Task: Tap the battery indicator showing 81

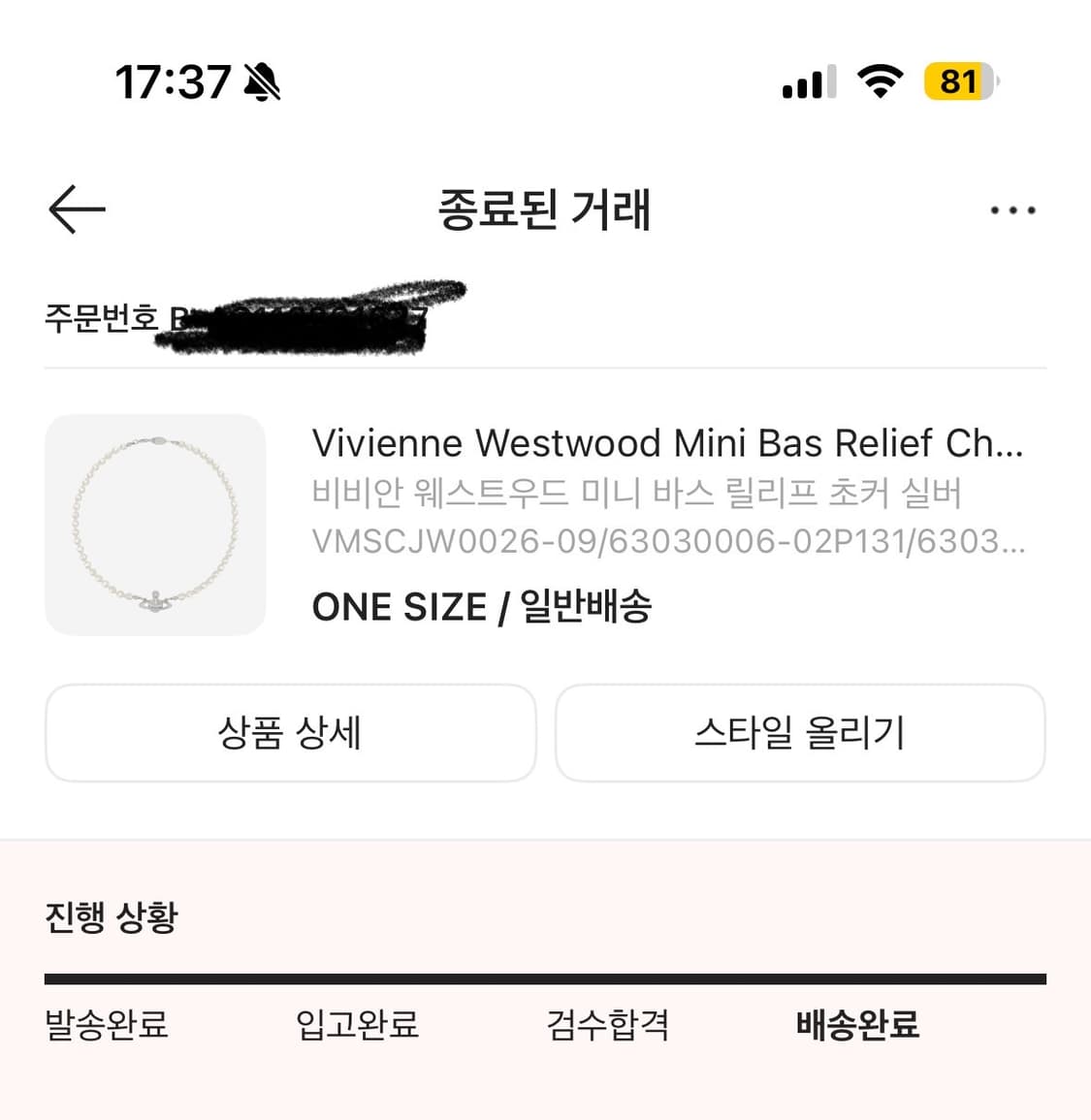Action: pos(958,82)
